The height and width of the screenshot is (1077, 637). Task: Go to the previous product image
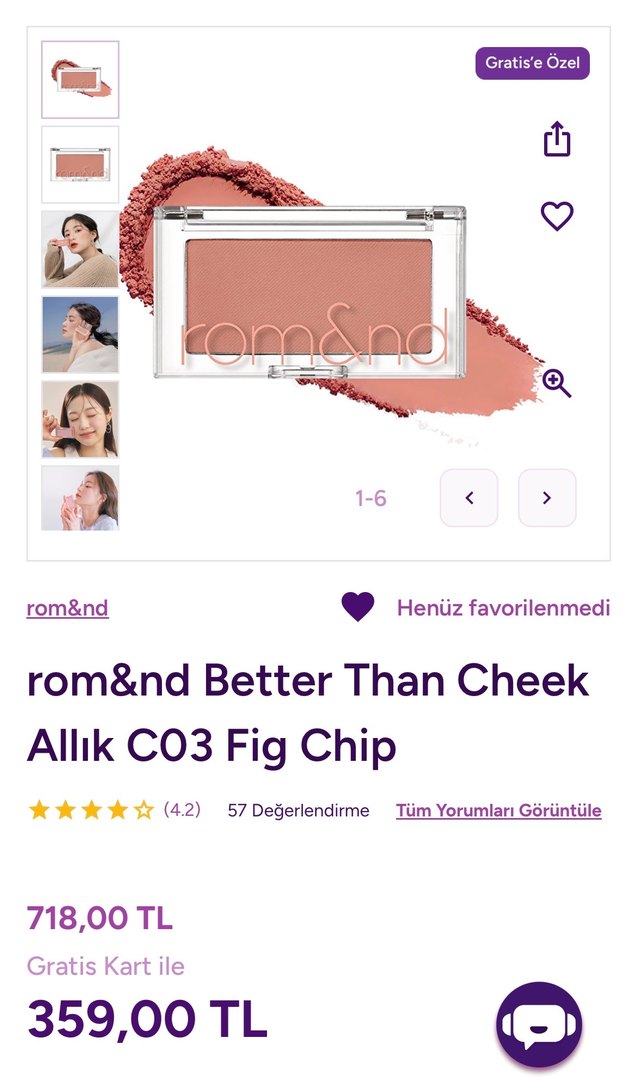click(x=469, y=497)
